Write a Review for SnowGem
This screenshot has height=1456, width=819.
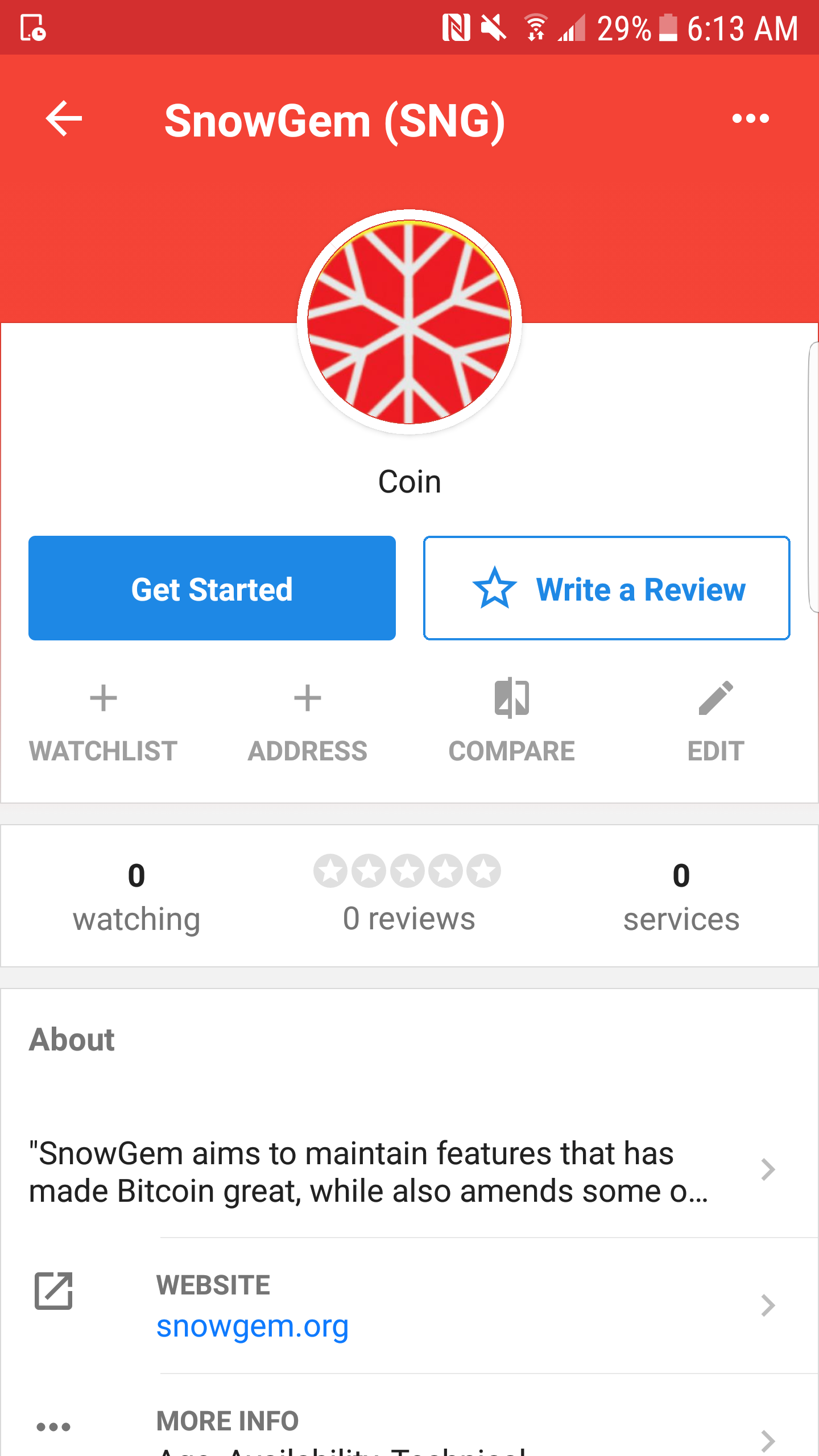[607, 588]
